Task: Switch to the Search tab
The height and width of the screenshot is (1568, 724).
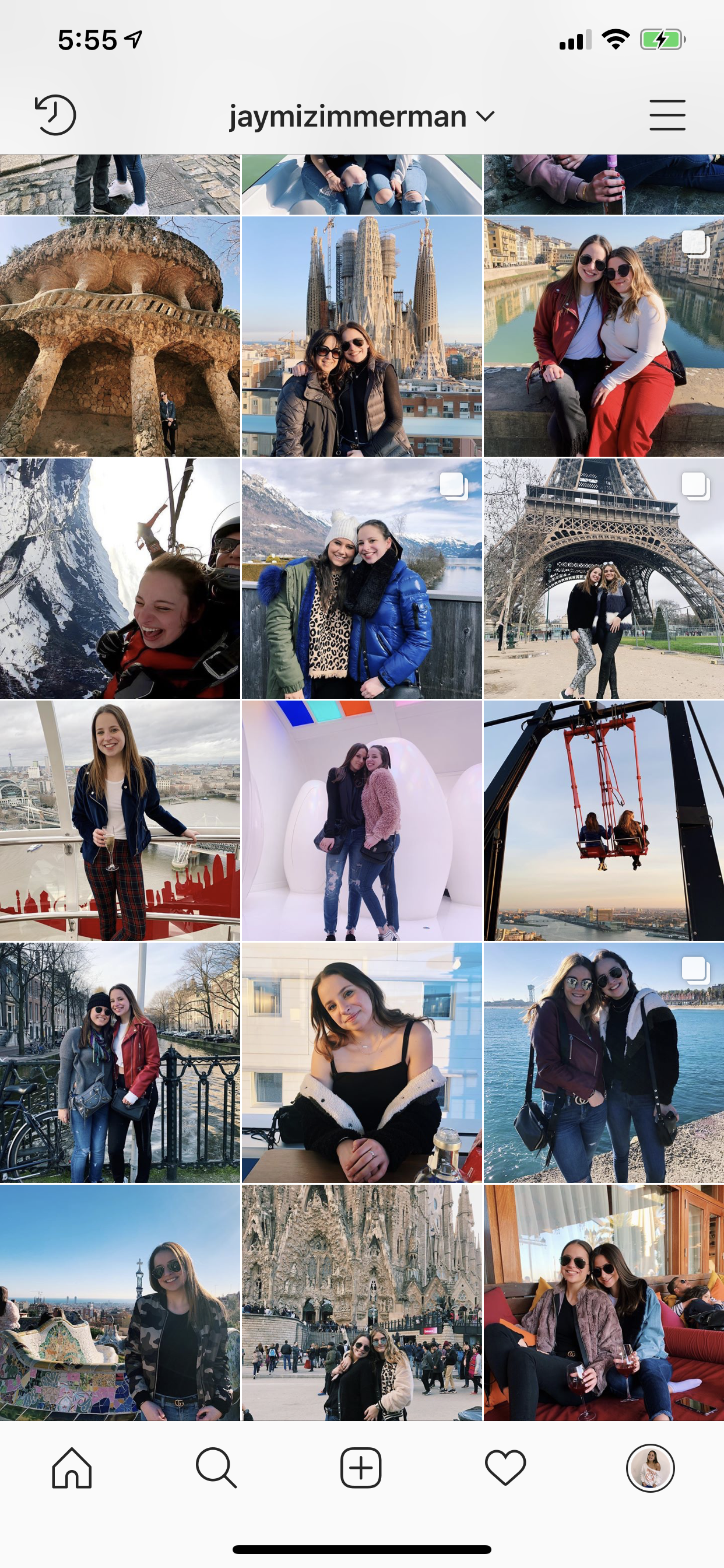Action: coord(216,1467)
